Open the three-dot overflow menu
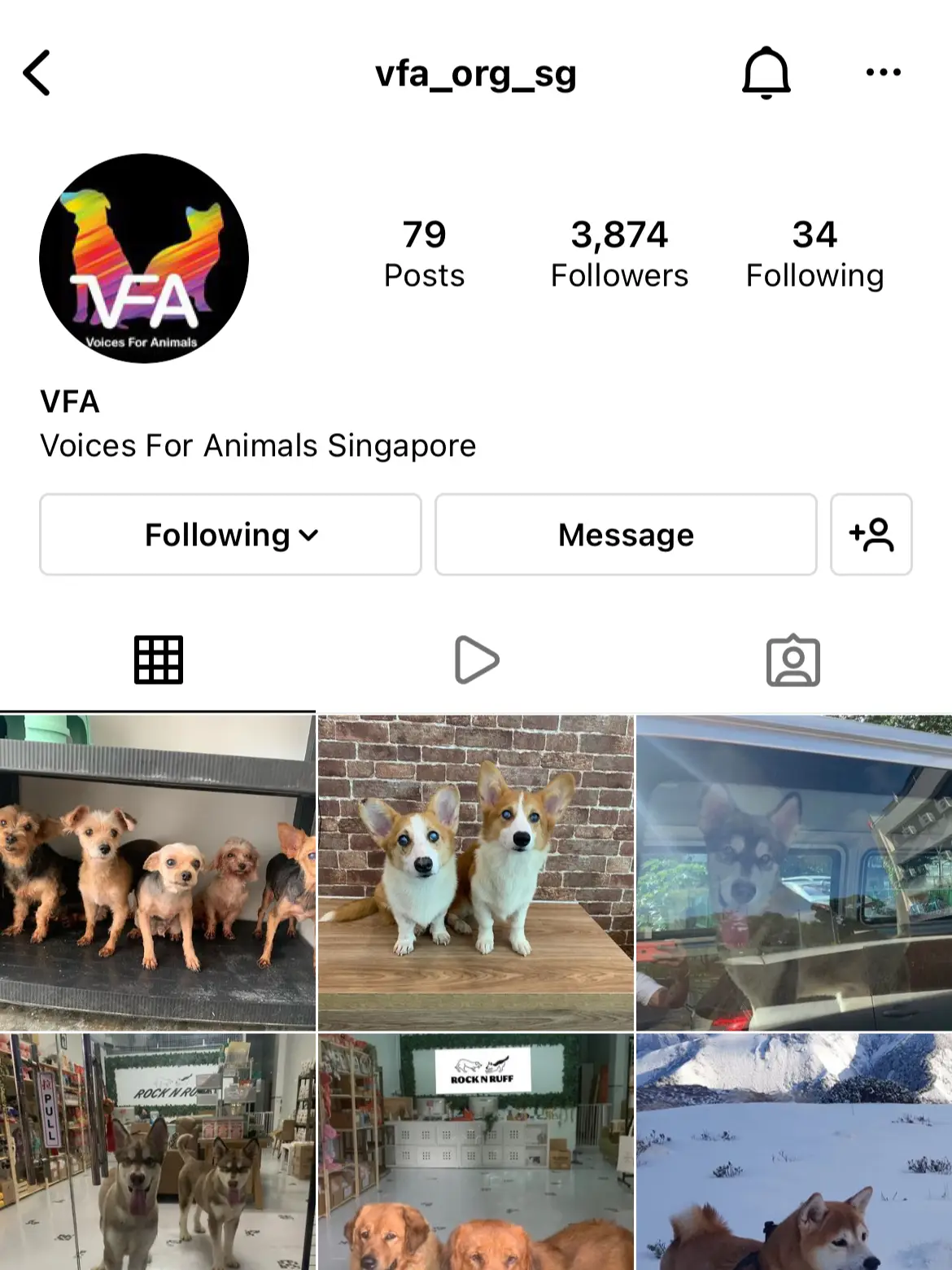The height and width of the screenshot is (1270, 952). pos(883,73)
